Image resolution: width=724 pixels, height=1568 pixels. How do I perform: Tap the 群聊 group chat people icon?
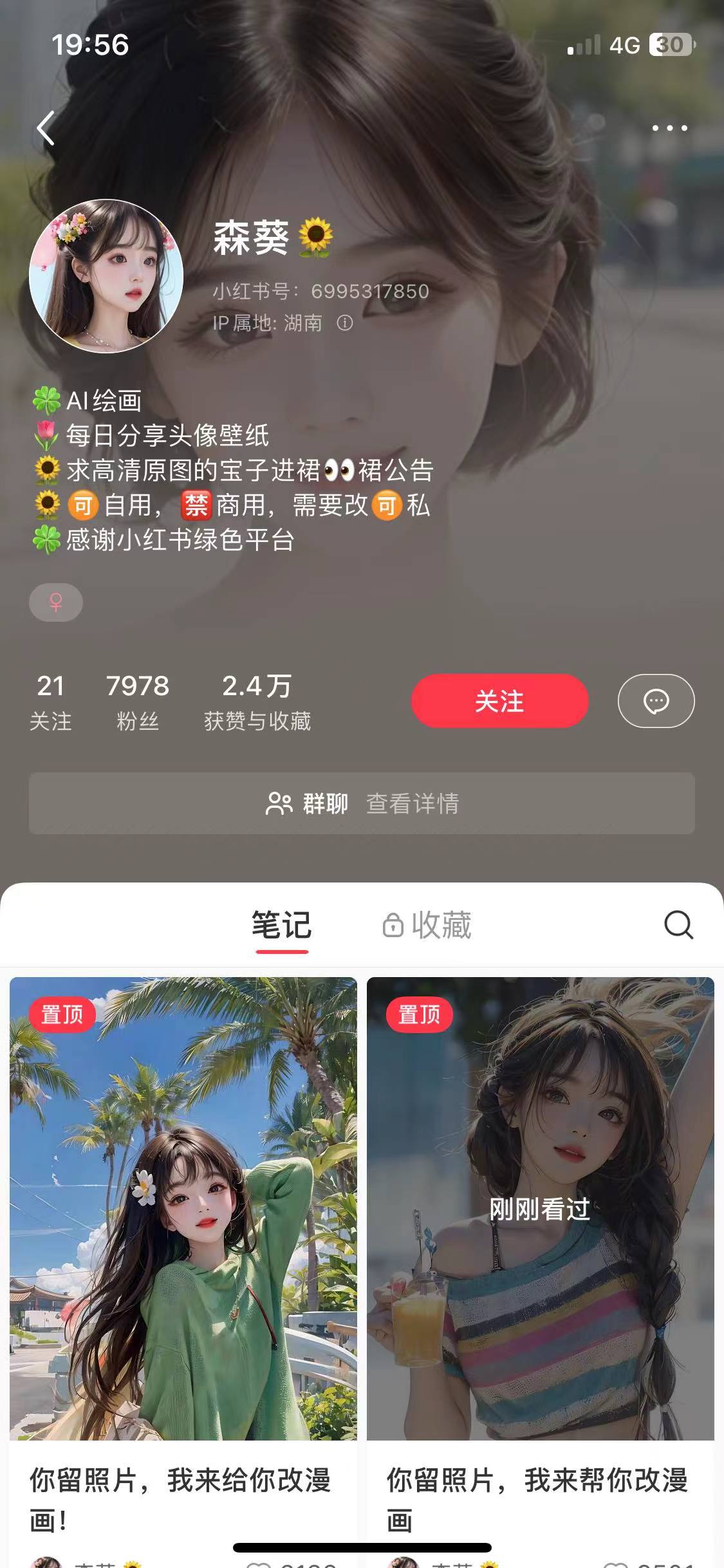click(x=279, y=803)
